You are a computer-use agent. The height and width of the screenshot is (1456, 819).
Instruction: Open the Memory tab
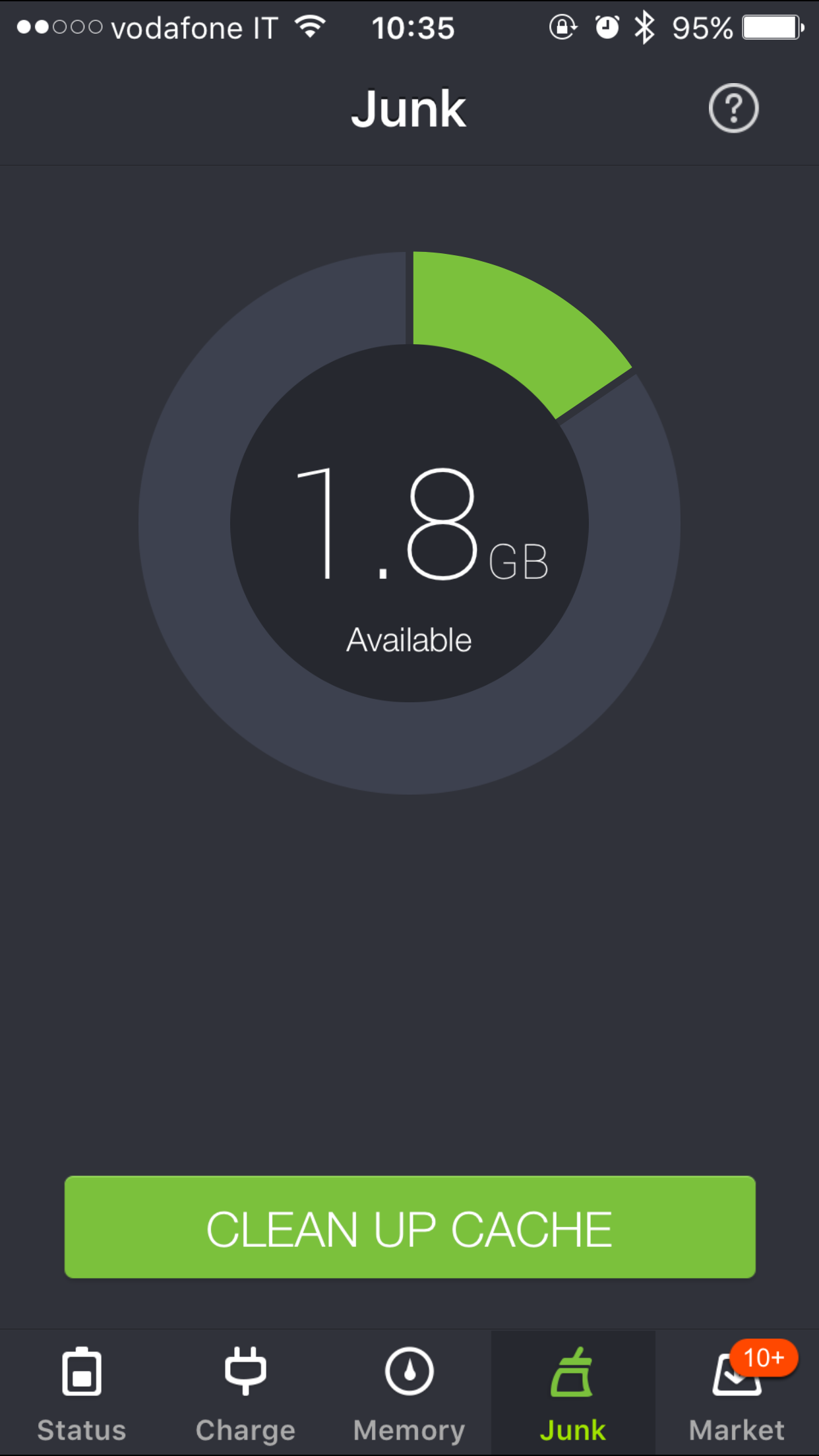tap(409, 1393)
